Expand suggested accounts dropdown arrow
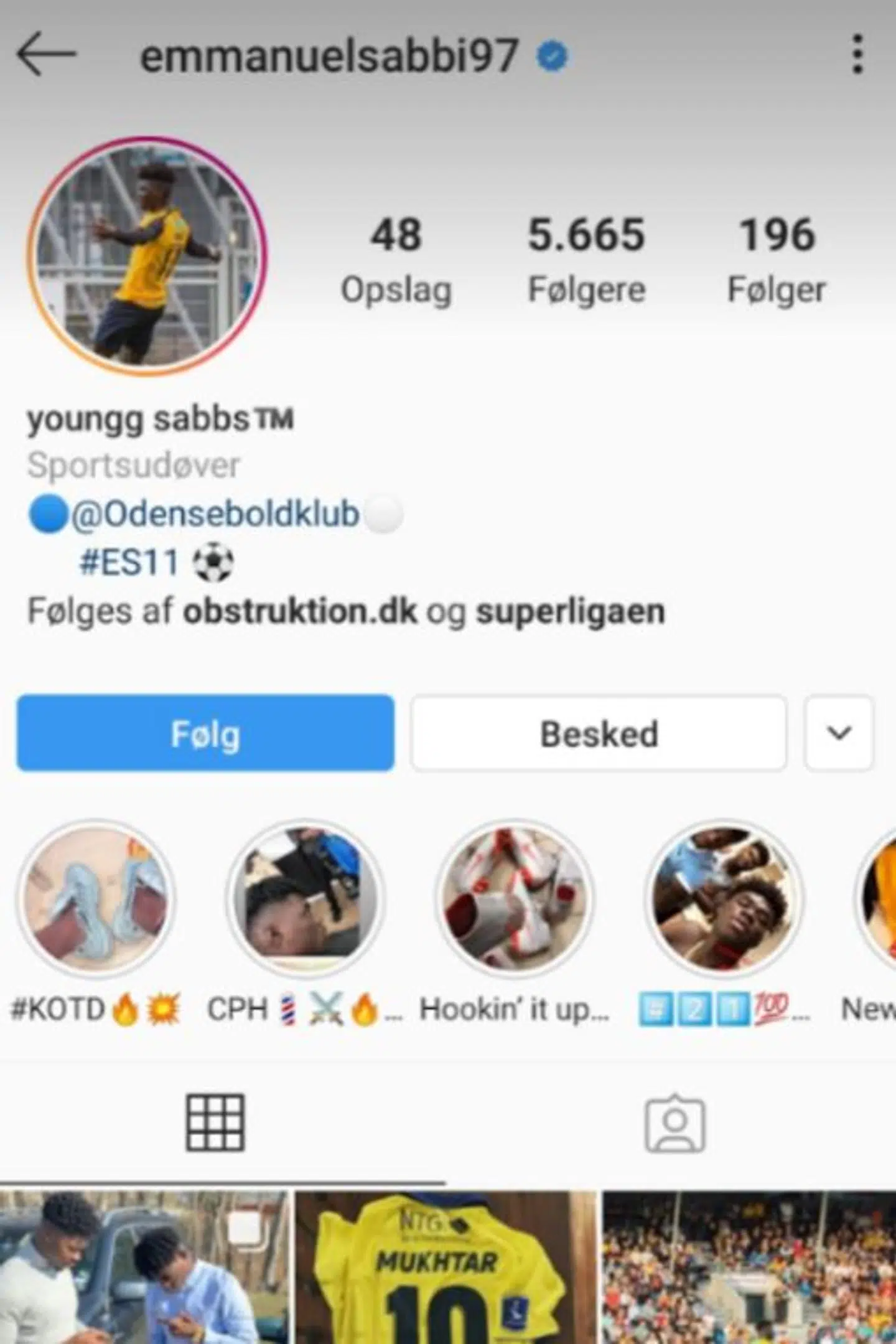This screenshot has width=896, height=1344. coord(839,733)
